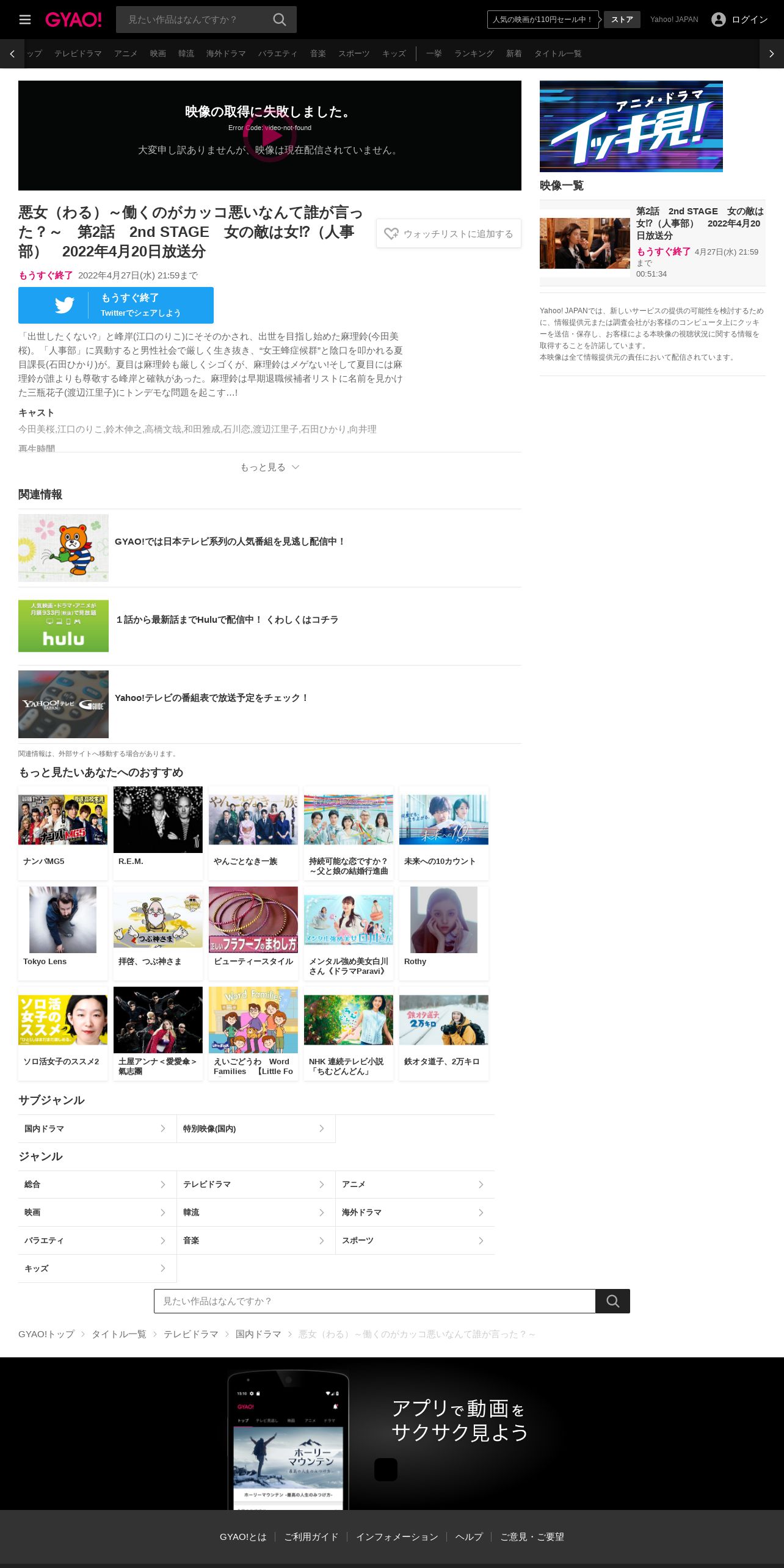This screenshot has height=1568, width=784.
Task: Open the Tokyo Lens recommendation card
Action: click(63, 933)
